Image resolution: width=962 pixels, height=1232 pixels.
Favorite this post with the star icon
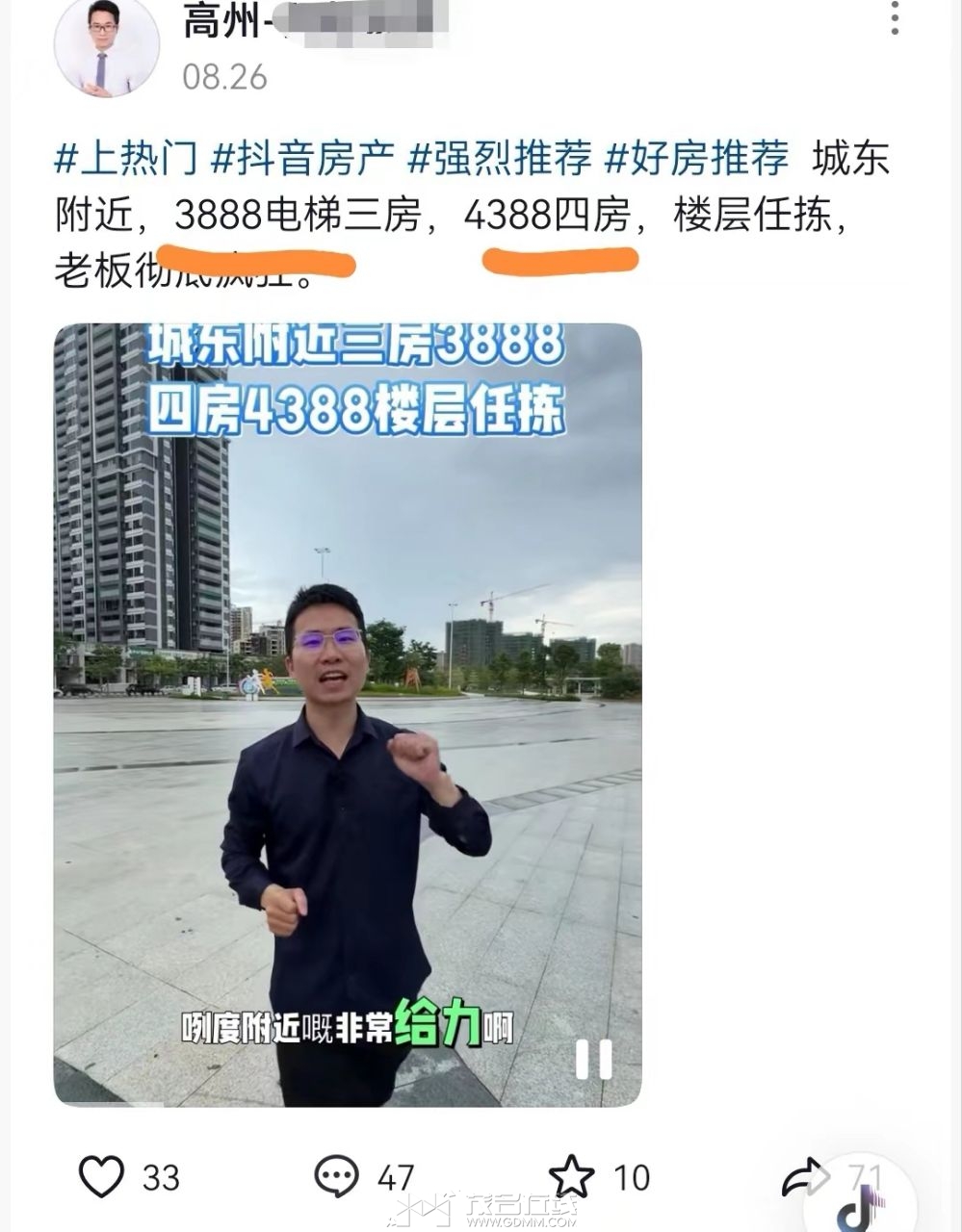click(x=571, y=1176)
